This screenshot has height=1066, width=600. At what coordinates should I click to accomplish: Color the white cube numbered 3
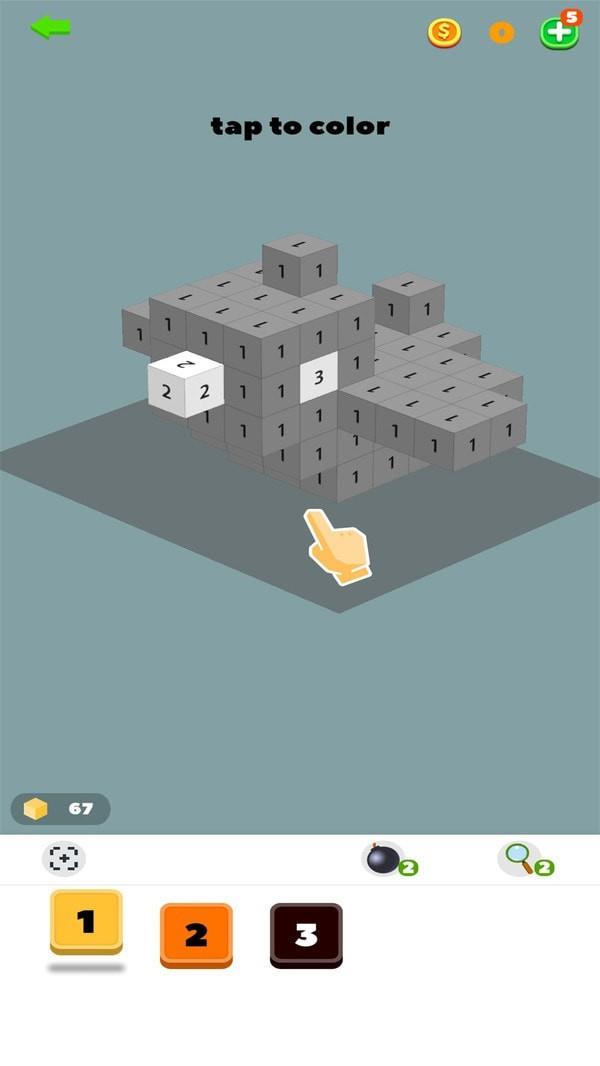(319, 378)
